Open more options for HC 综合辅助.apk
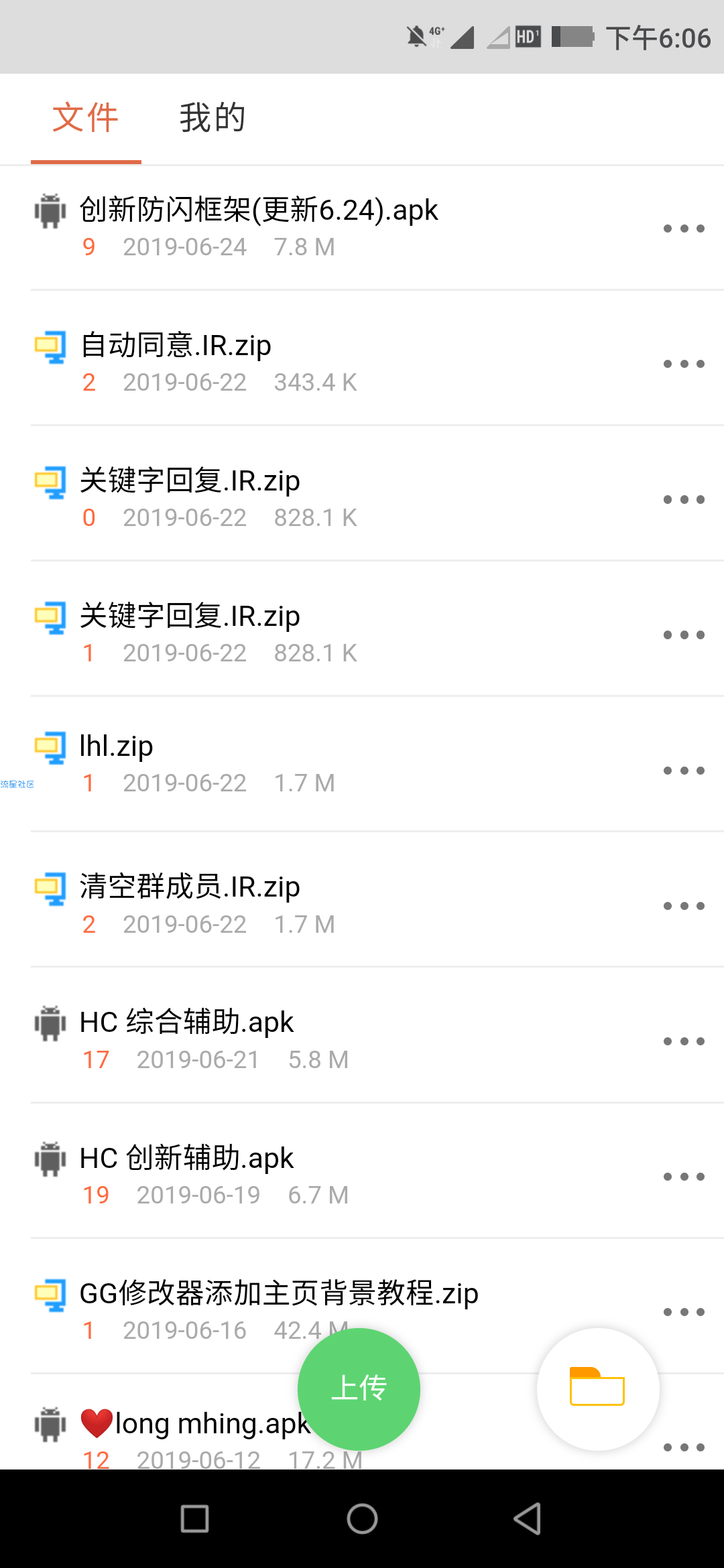This screenshot has height=1568, width=724. click(x=684, y=1041)
